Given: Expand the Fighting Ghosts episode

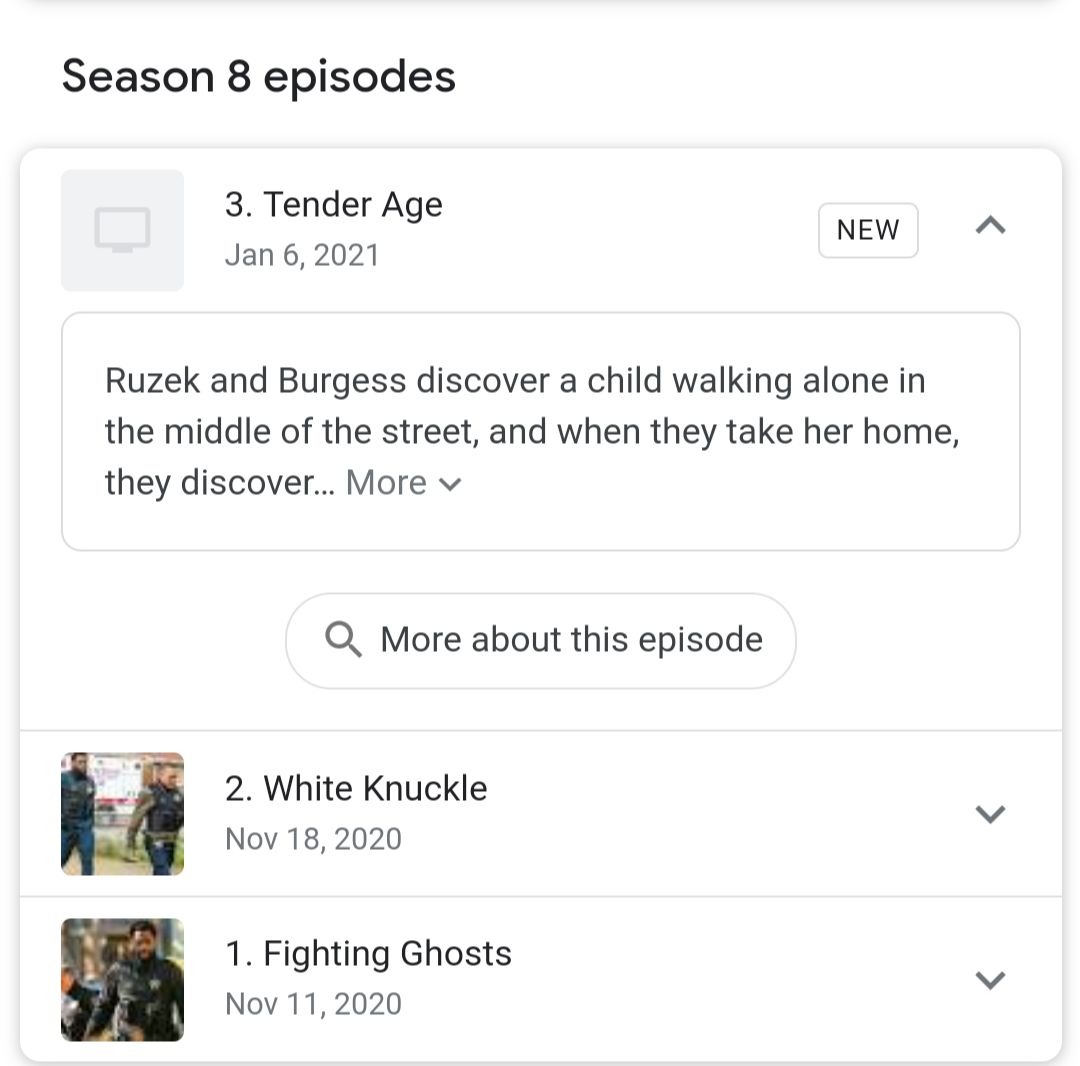Looking at the screenshot, I should (x=989, y=979).
